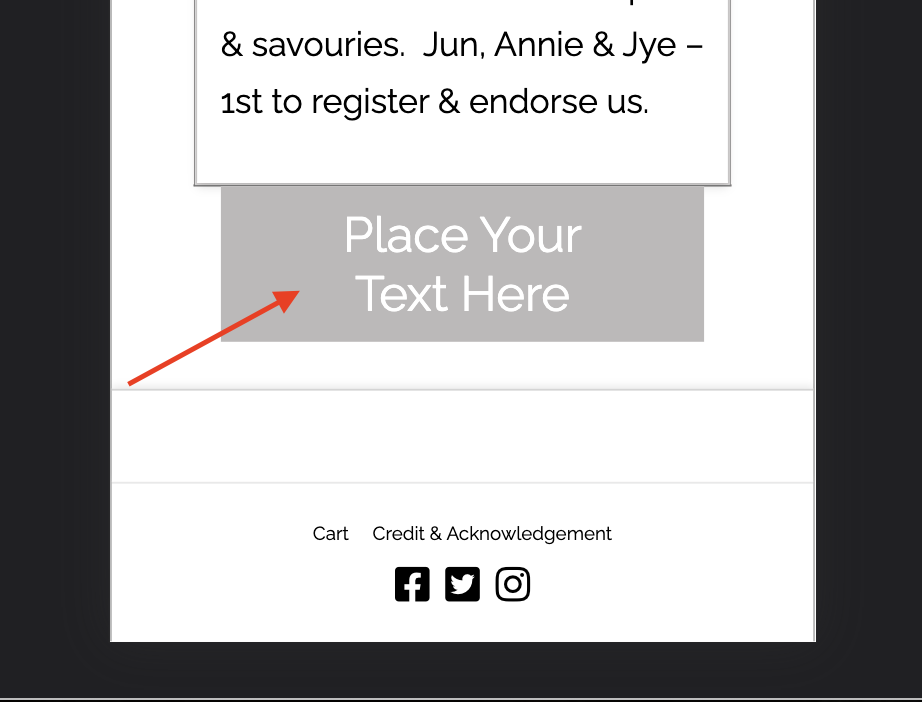This screenshot has height=702, width=922.
Task: Open Credit & Acknowledgement page
Action: [x=492, y=534]
